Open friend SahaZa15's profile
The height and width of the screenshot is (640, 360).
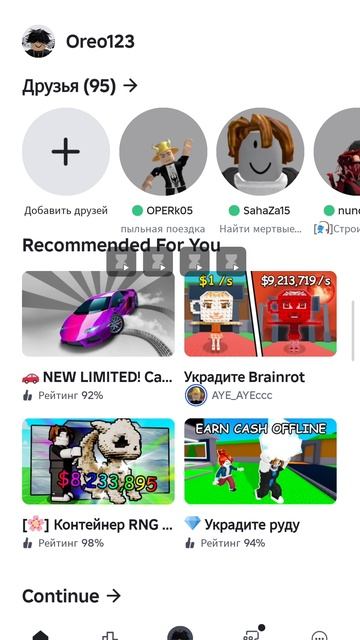point(260,151)
